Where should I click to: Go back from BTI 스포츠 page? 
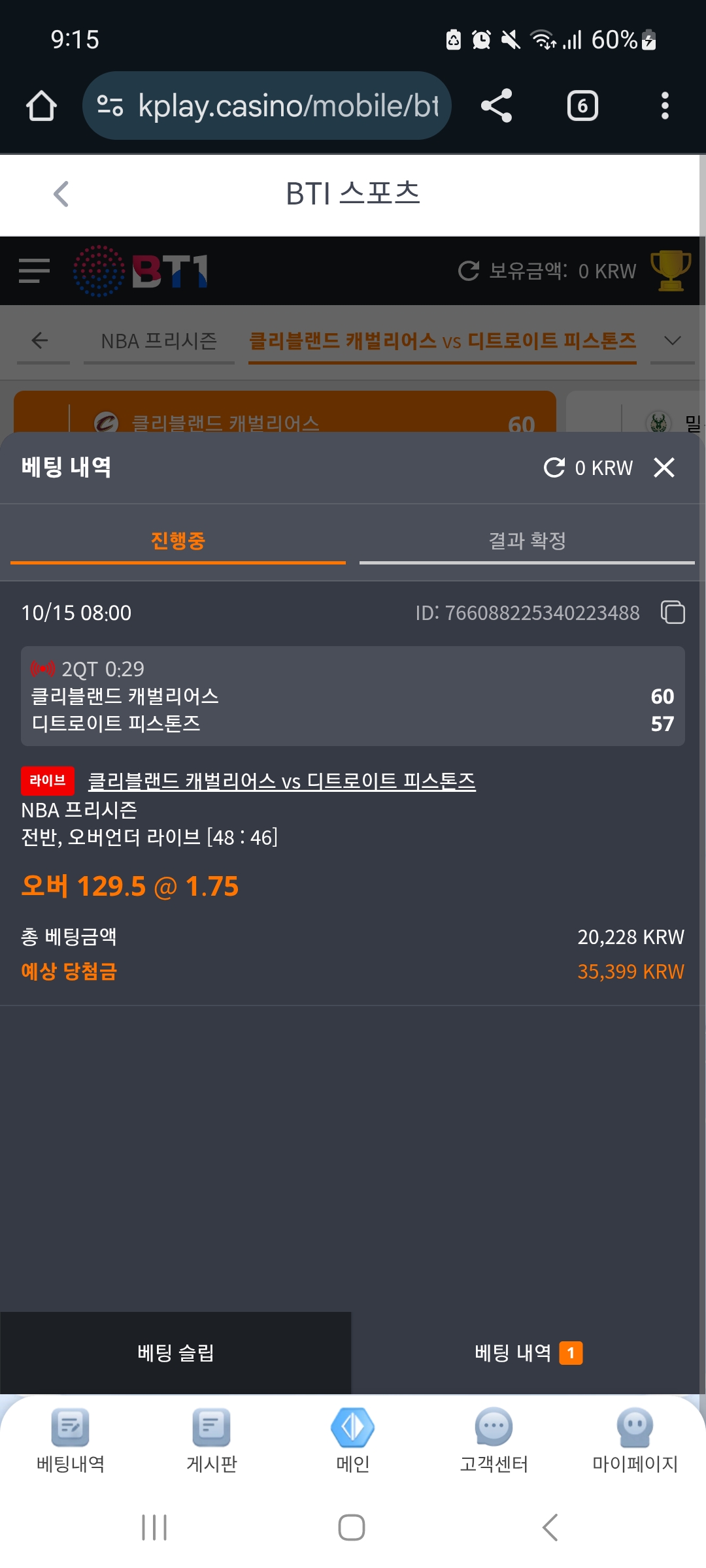(61, 194)
